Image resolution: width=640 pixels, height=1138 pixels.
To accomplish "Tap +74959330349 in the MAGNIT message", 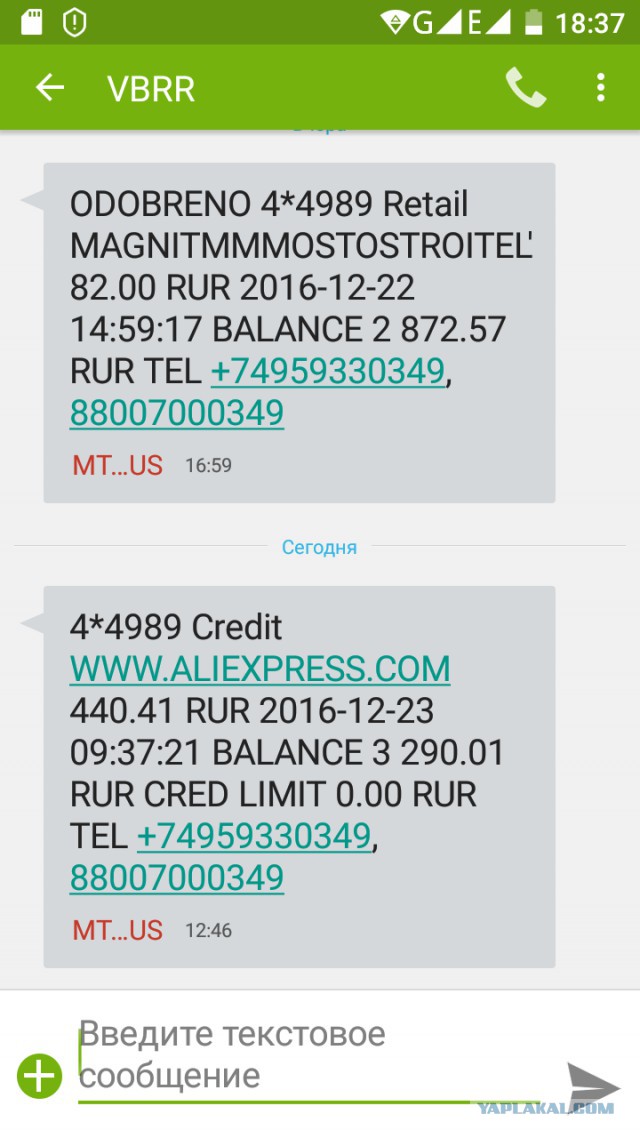I will (x=328, y=372).
